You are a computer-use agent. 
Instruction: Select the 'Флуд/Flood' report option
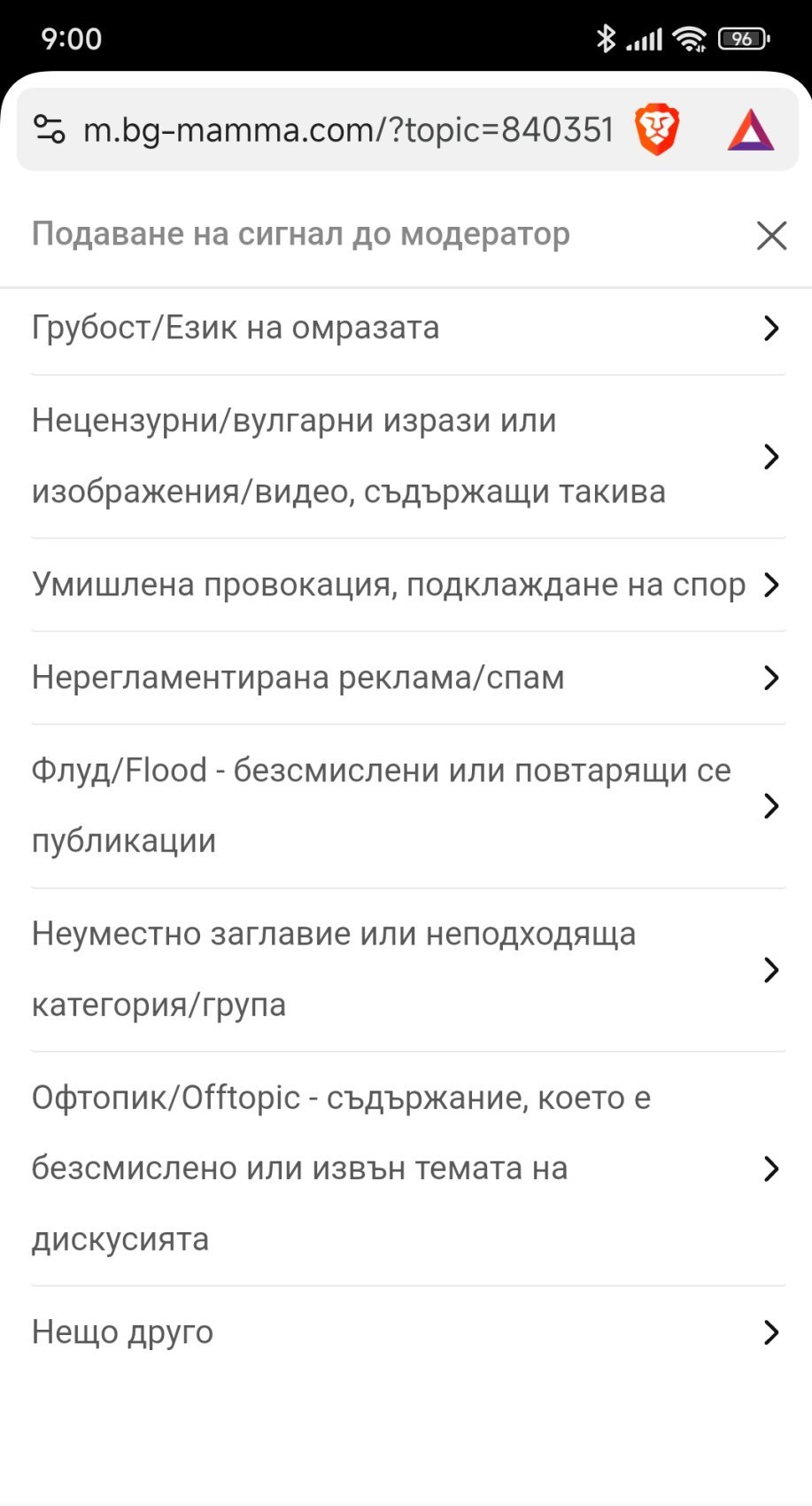407,805
